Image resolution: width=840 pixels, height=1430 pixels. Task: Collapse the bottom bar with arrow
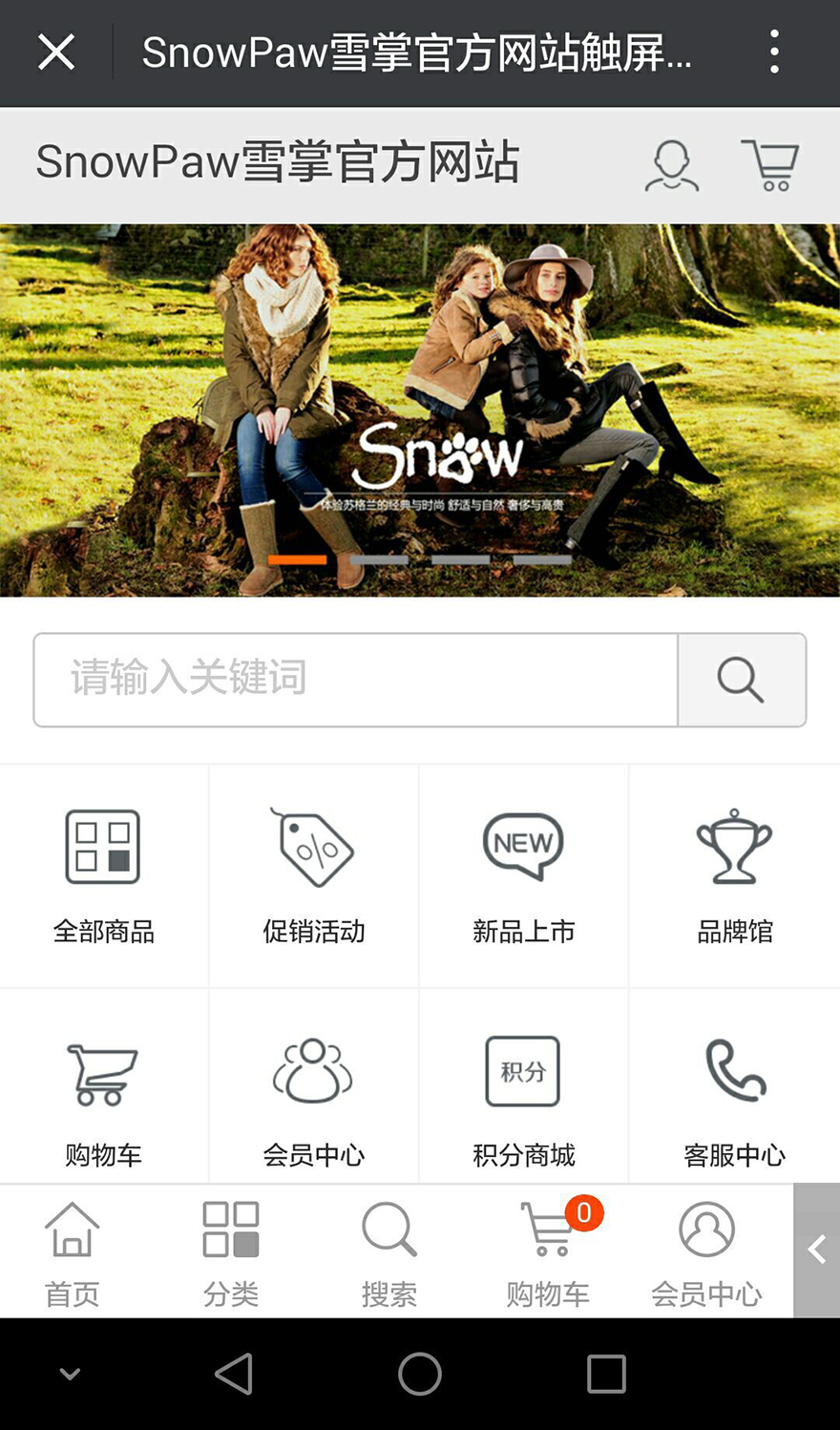[x=816, y=1251]
